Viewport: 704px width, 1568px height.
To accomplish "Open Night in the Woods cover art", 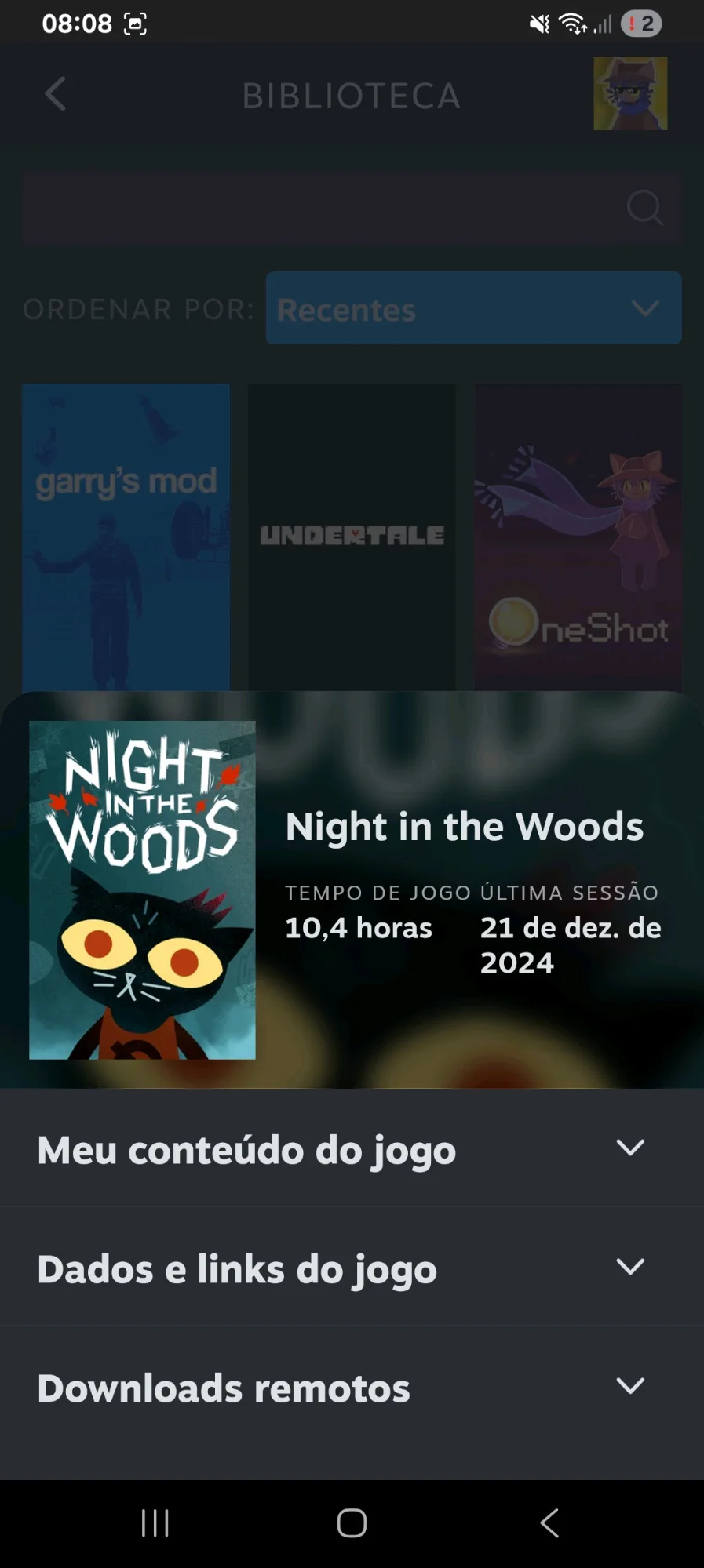I will point(142,890).
